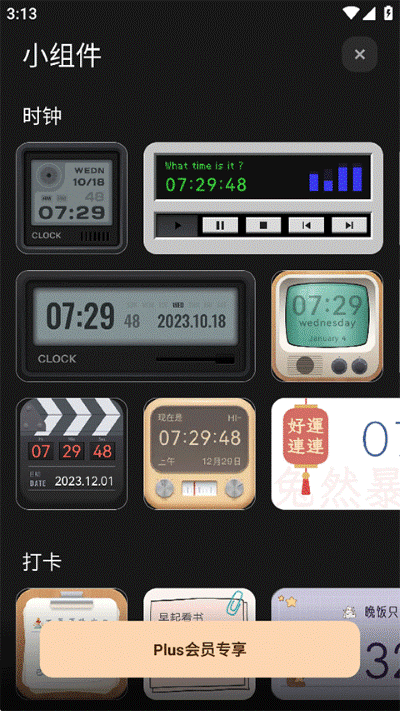This screenshot has height=711, width=400.
Task: Choose the 'What time is it?' player clock widget
Action: [x=263, y=198]
